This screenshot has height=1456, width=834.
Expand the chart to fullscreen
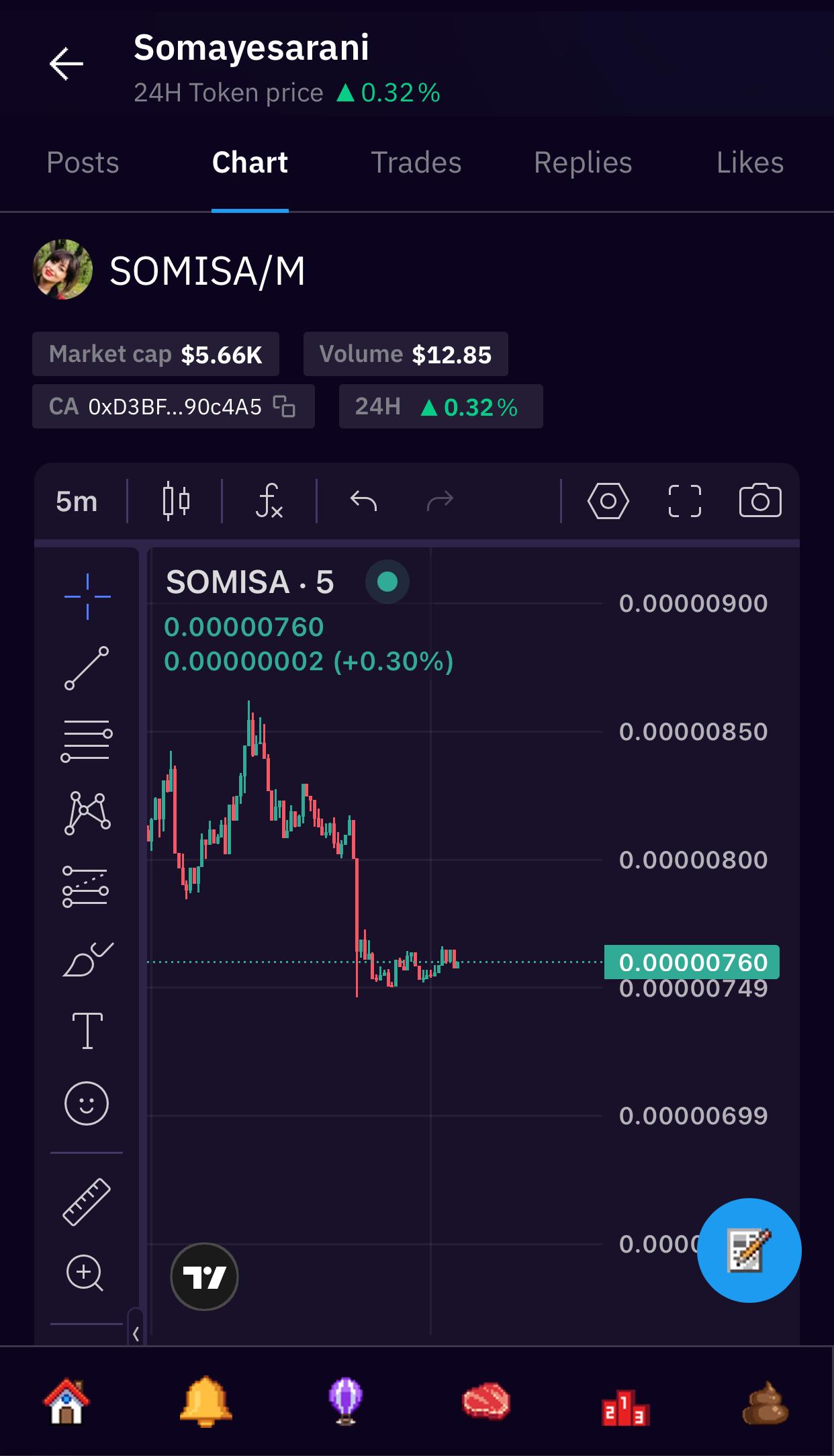point(684,501)
